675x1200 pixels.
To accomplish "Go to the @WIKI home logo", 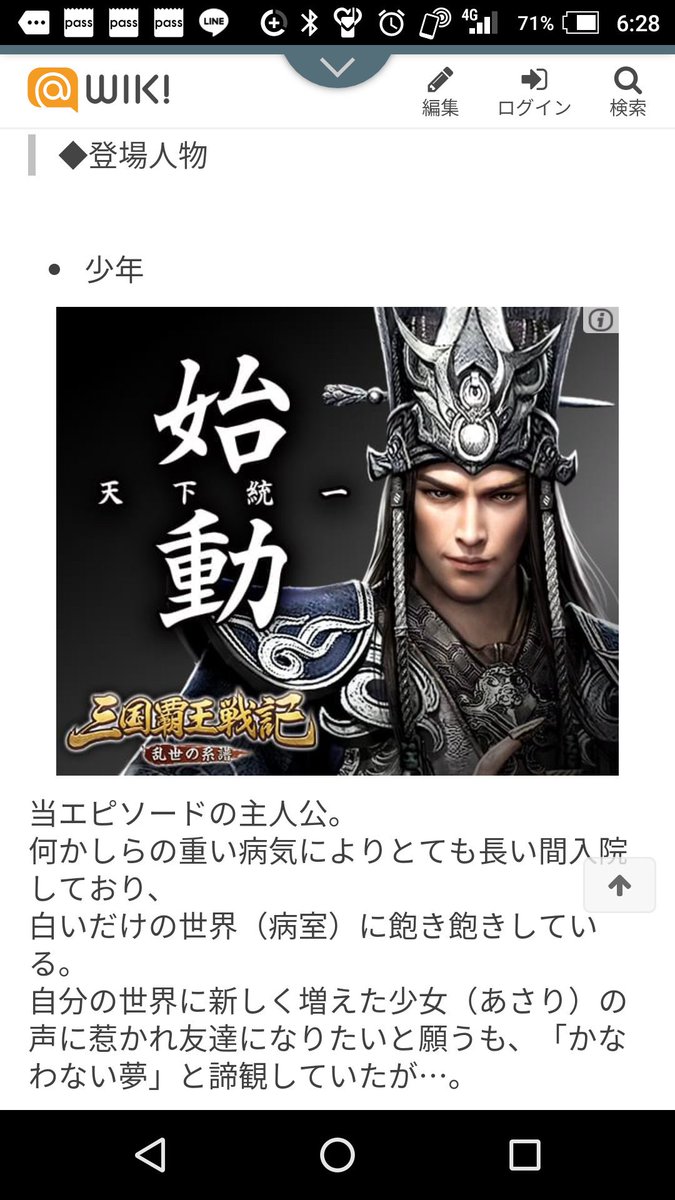I will click(x=98, y=90).
